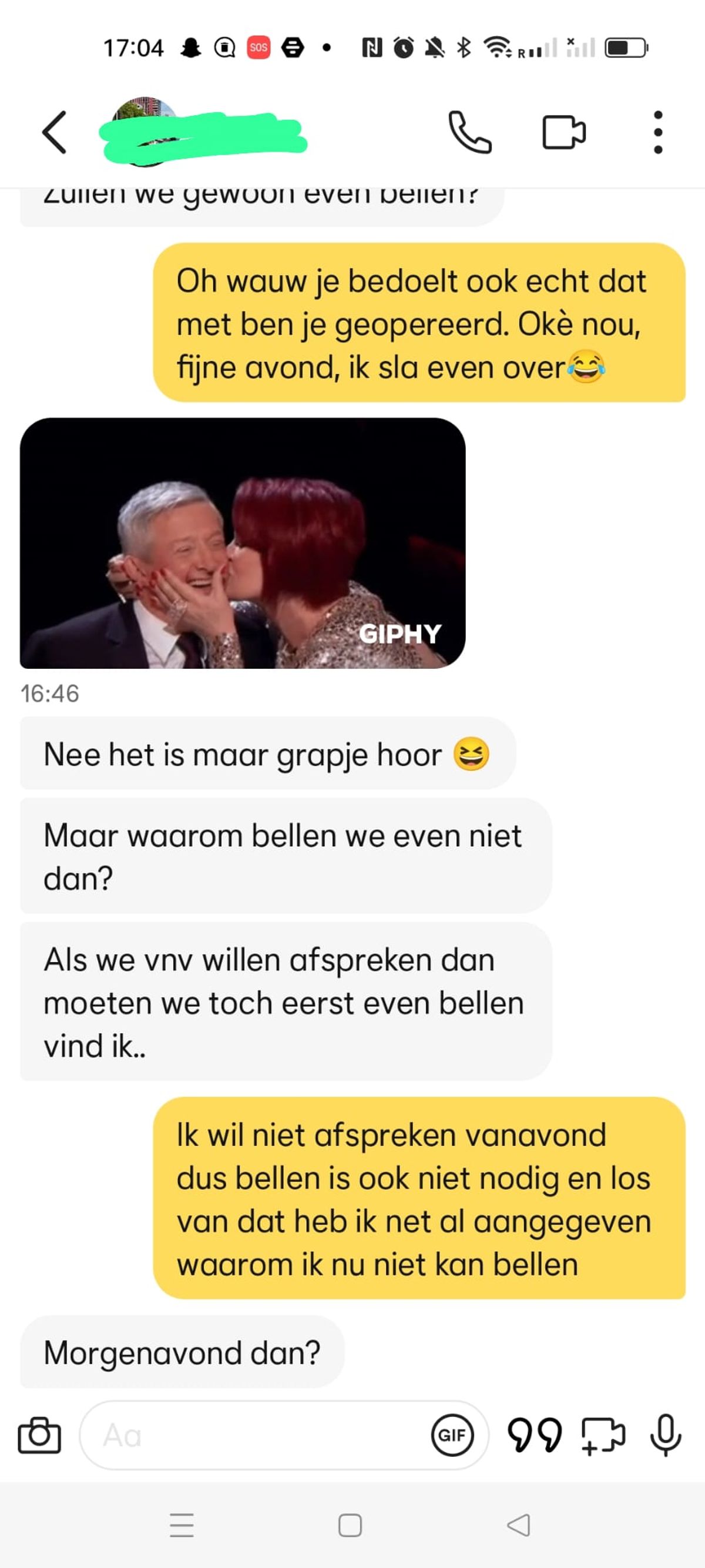Go back to the conversations list
Image resolution: width=705 pixels, height=1568 pixels.
click(54, 132)
